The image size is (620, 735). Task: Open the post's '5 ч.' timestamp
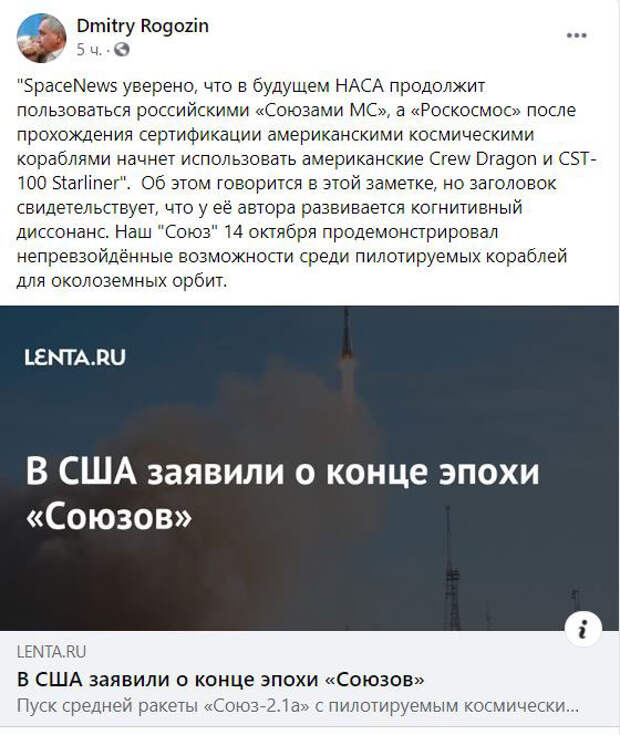coord(89,48)
